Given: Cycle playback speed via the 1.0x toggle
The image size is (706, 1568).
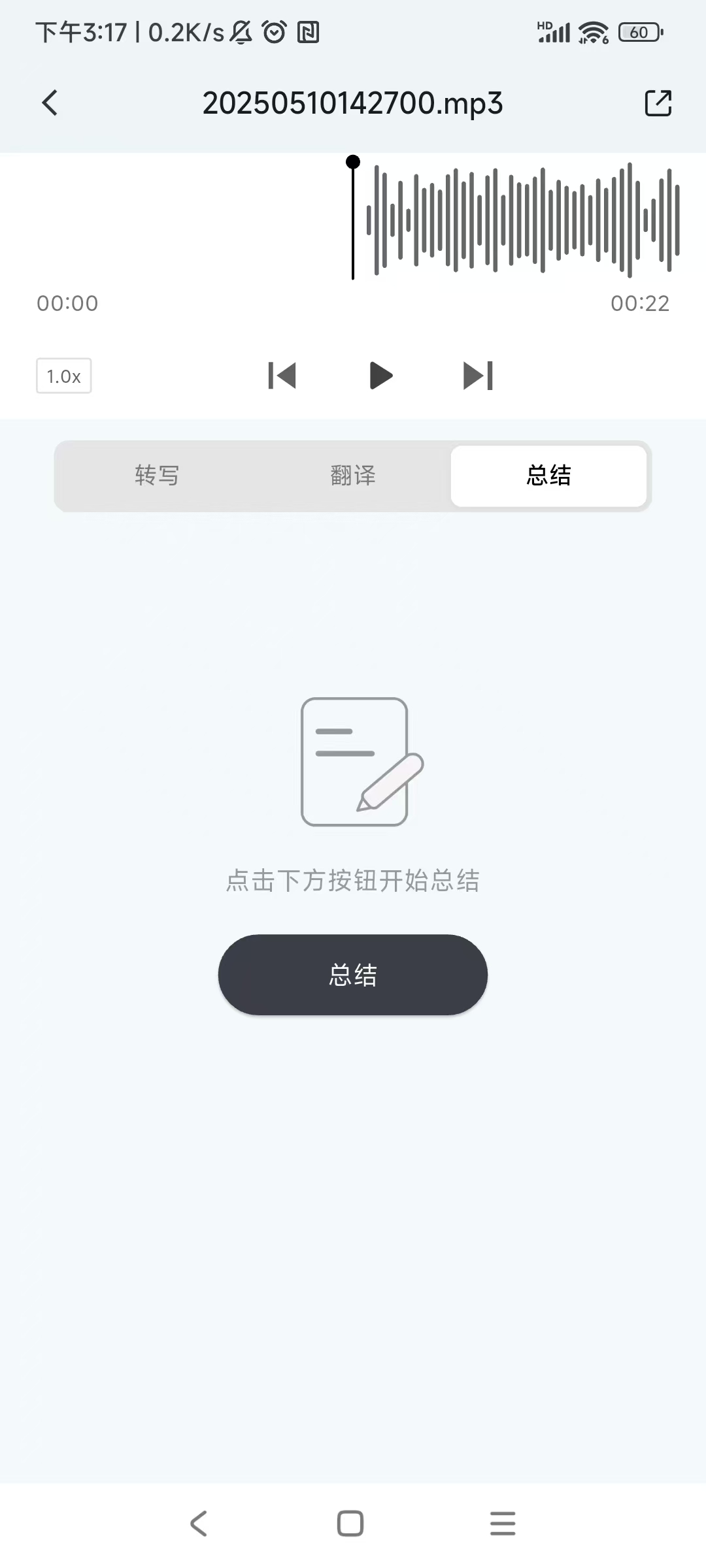Looking at the screenshot, I should coord(63,376).
